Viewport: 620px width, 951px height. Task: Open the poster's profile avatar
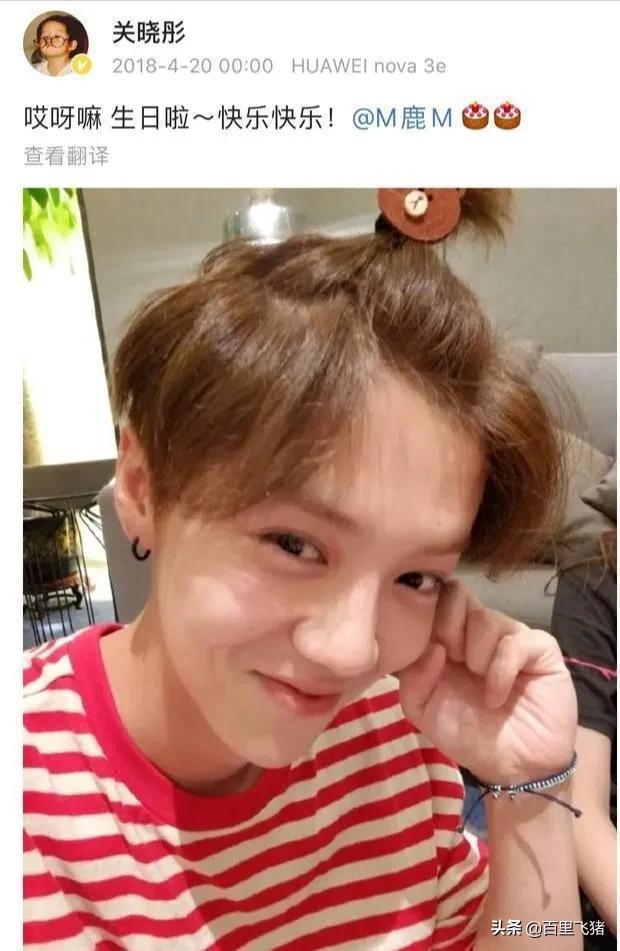(55, 43)
